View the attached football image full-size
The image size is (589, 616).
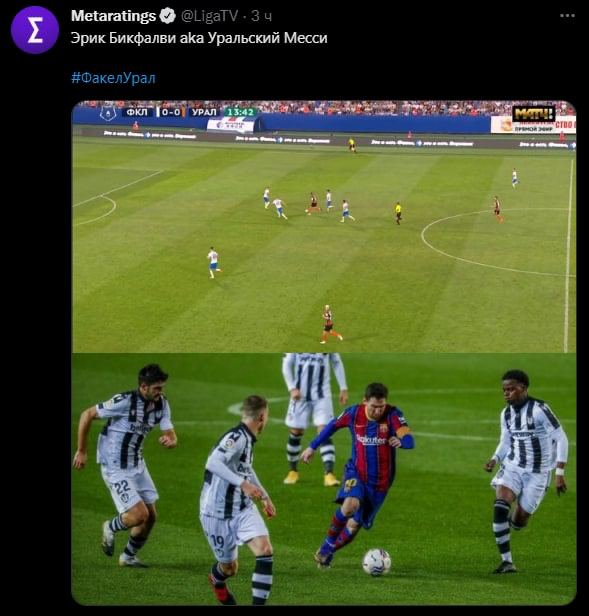click(324, 353)
